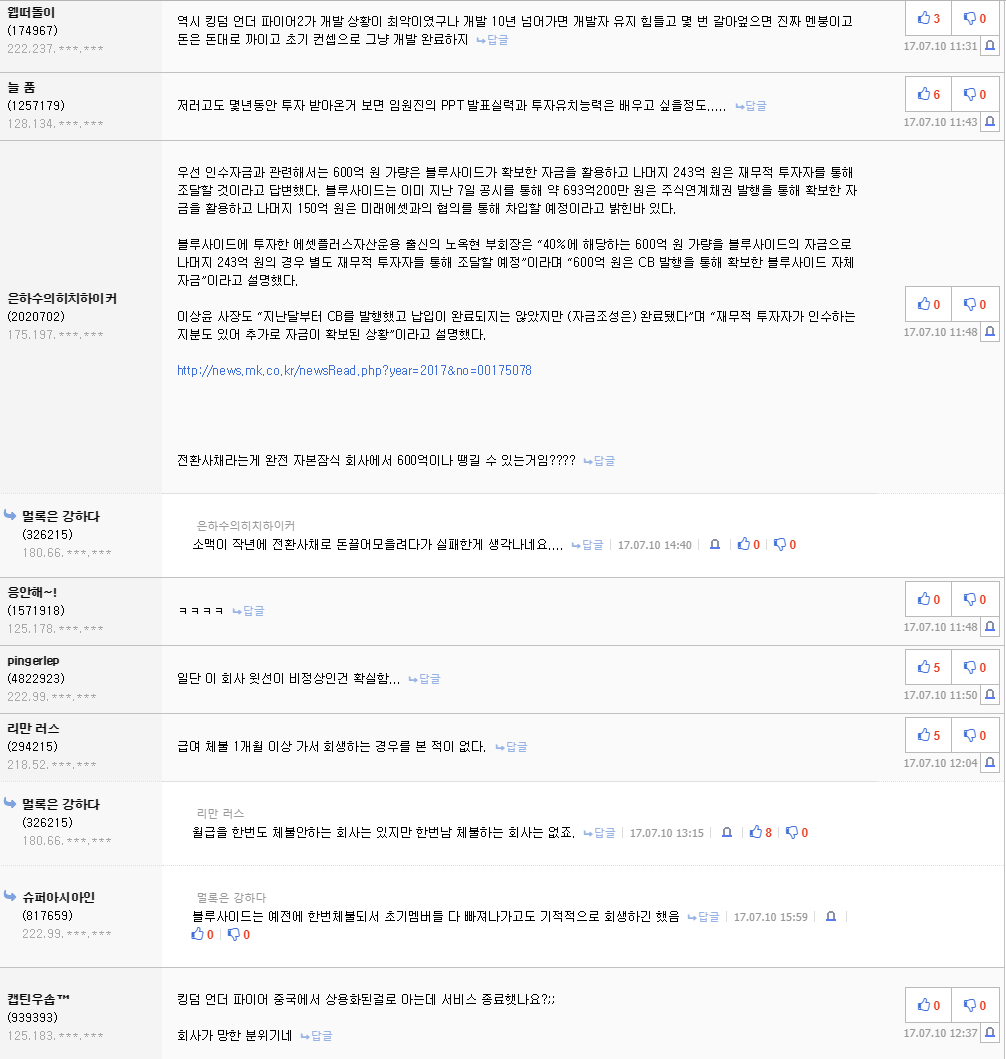The image size is (1006, 1059).
Task: Reply to 응안해~!'s ㅋㅋㅋㅋ comment
Action: pyautogui.click(x=248, y=610)
